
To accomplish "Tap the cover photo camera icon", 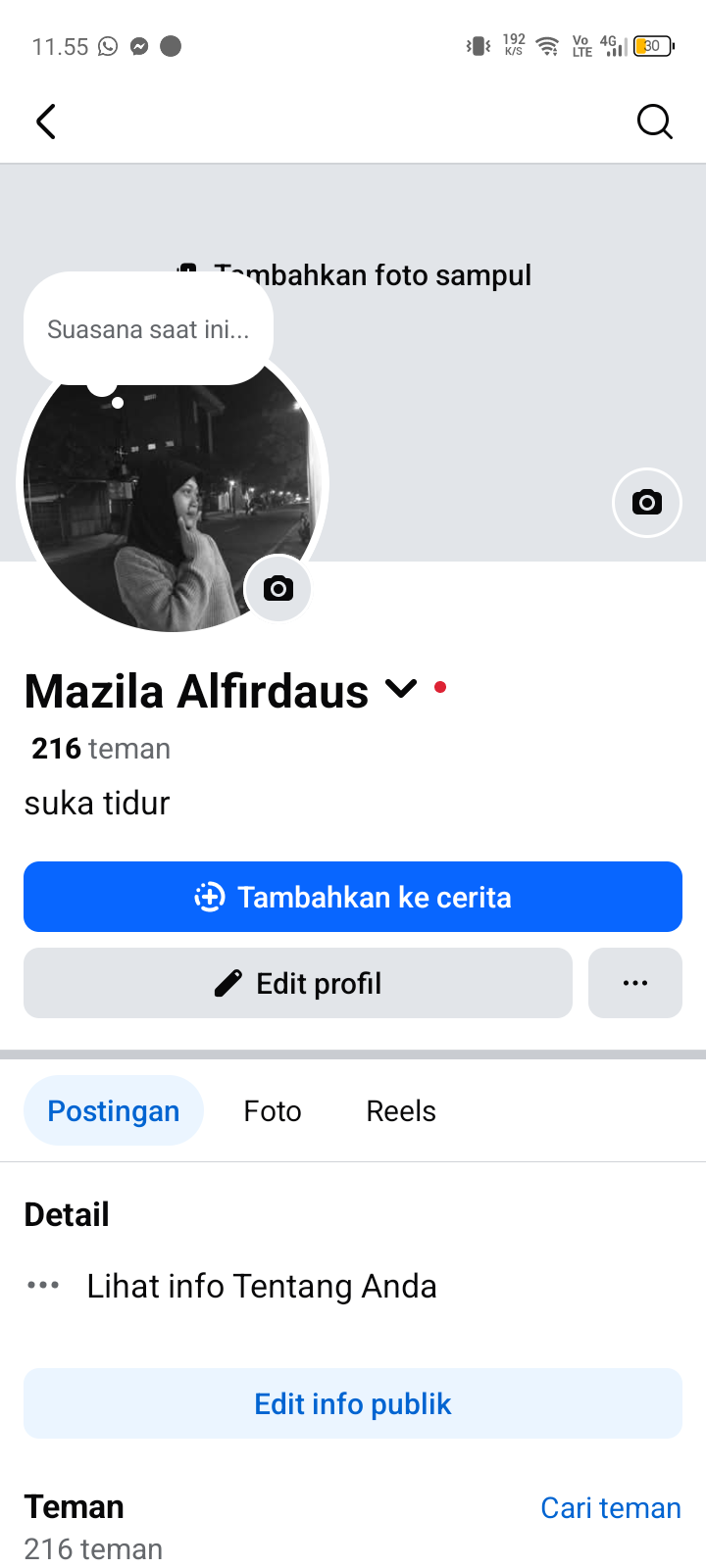I will pos(646,503).
